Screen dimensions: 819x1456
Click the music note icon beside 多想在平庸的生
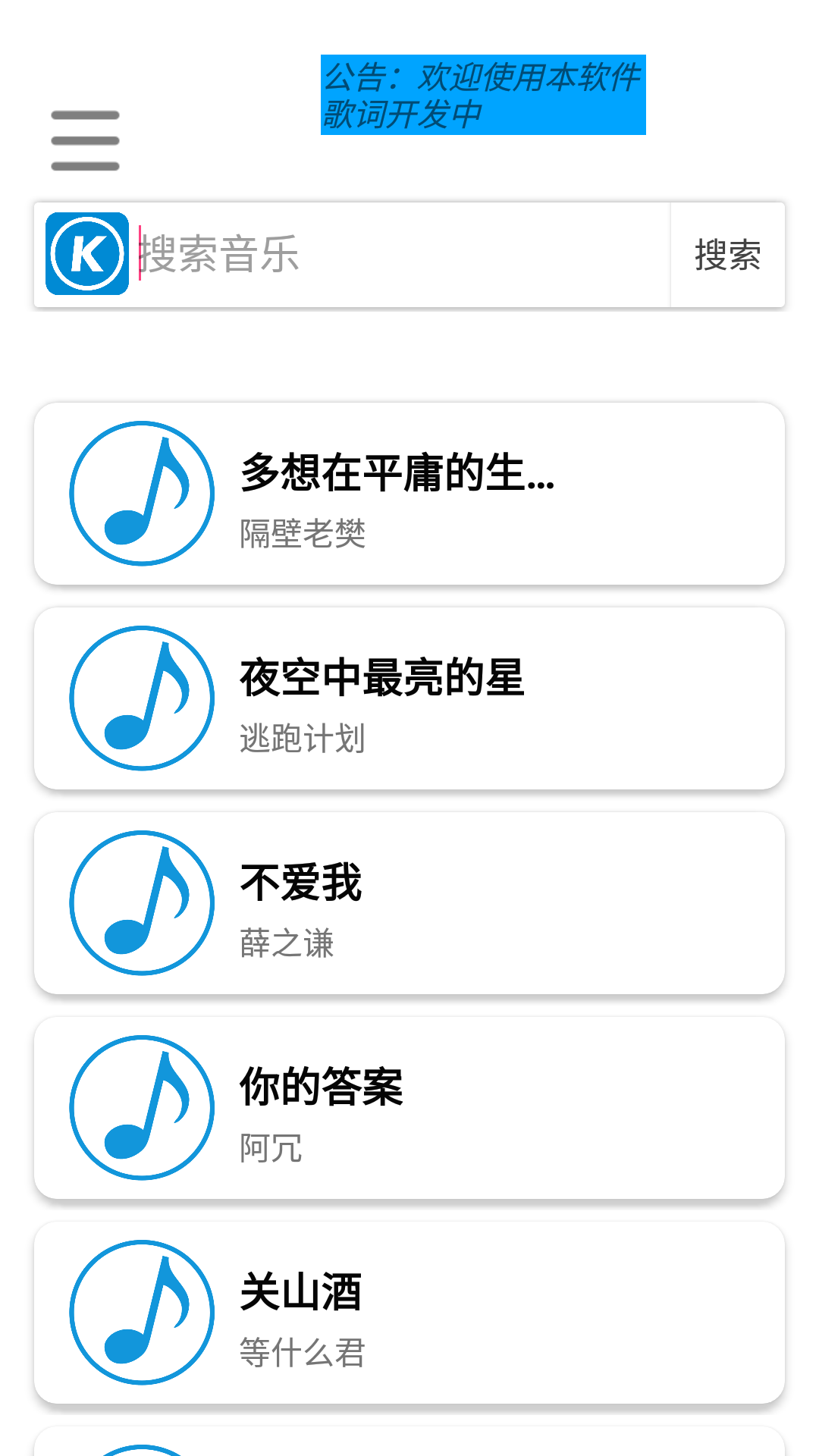[141, 492]
